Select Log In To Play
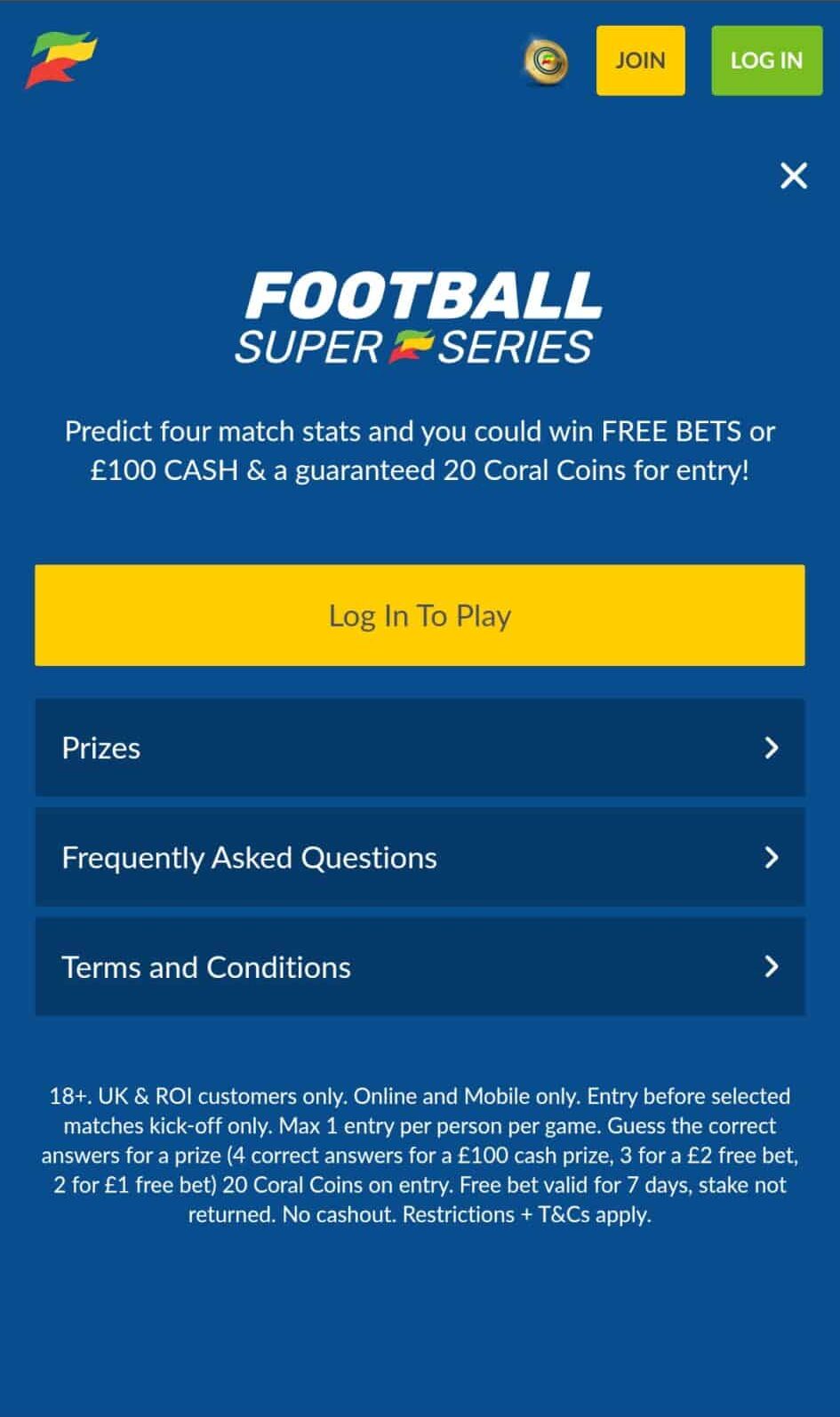Image resolution: width=840 pixels, height=1417 pixels. tap(420, 615)
